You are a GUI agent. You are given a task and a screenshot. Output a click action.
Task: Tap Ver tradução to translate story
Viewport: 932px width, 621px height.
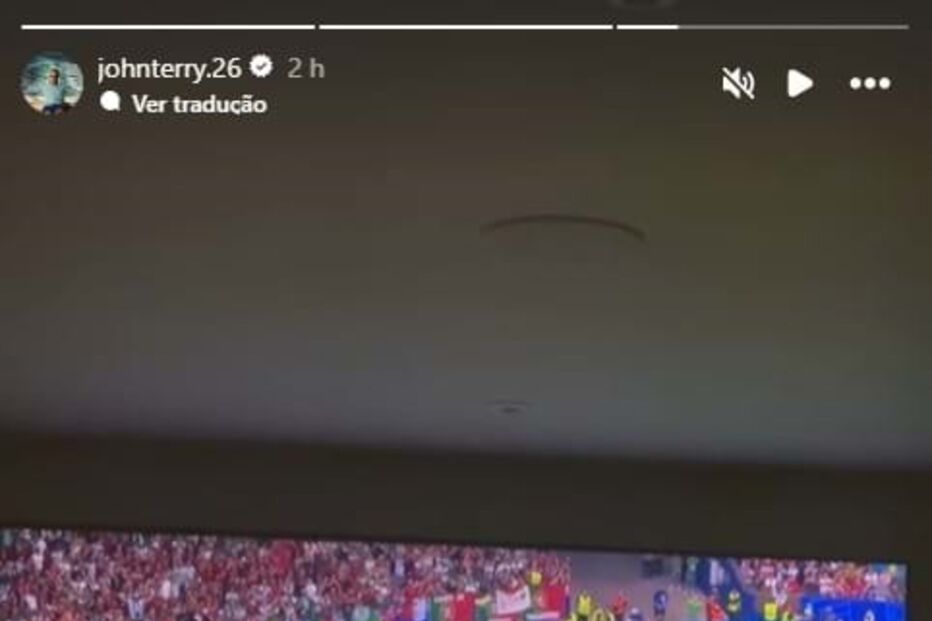[198, 104]
